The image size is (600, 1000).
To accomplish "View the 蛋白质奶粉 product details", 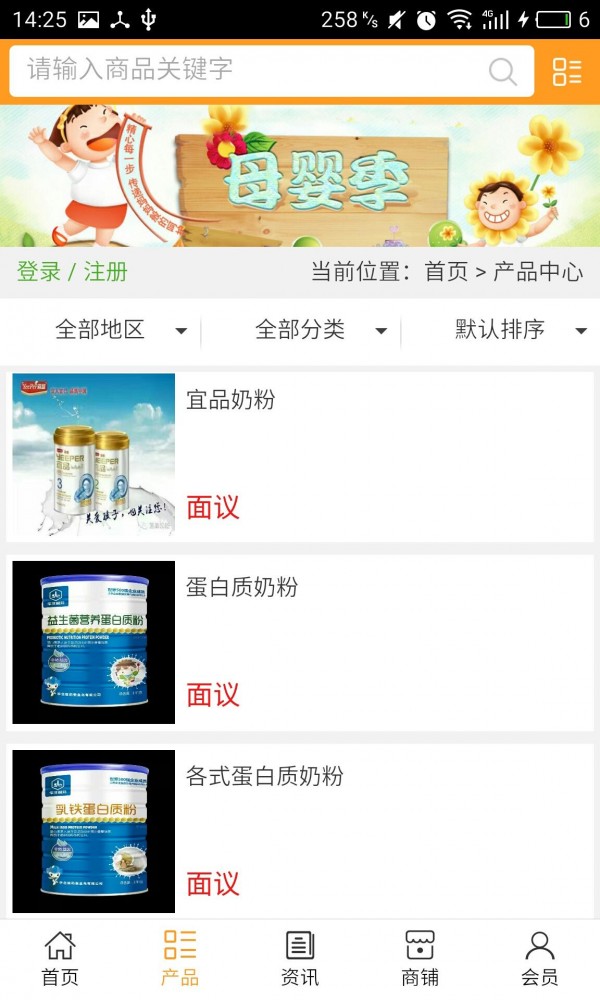I will pyautogui.click(x=300, y=642).
